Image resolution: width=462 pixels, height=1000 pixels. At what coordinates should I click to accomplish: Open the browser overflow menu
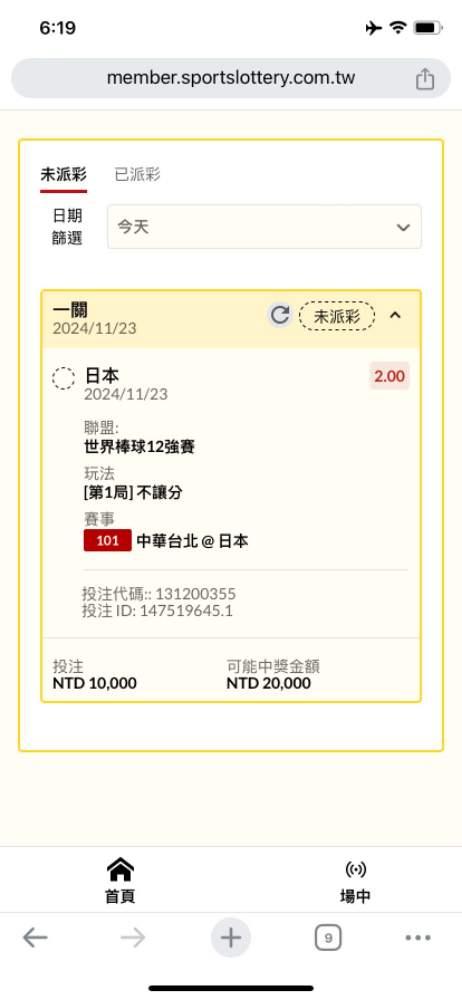click(x=419, y=938)
